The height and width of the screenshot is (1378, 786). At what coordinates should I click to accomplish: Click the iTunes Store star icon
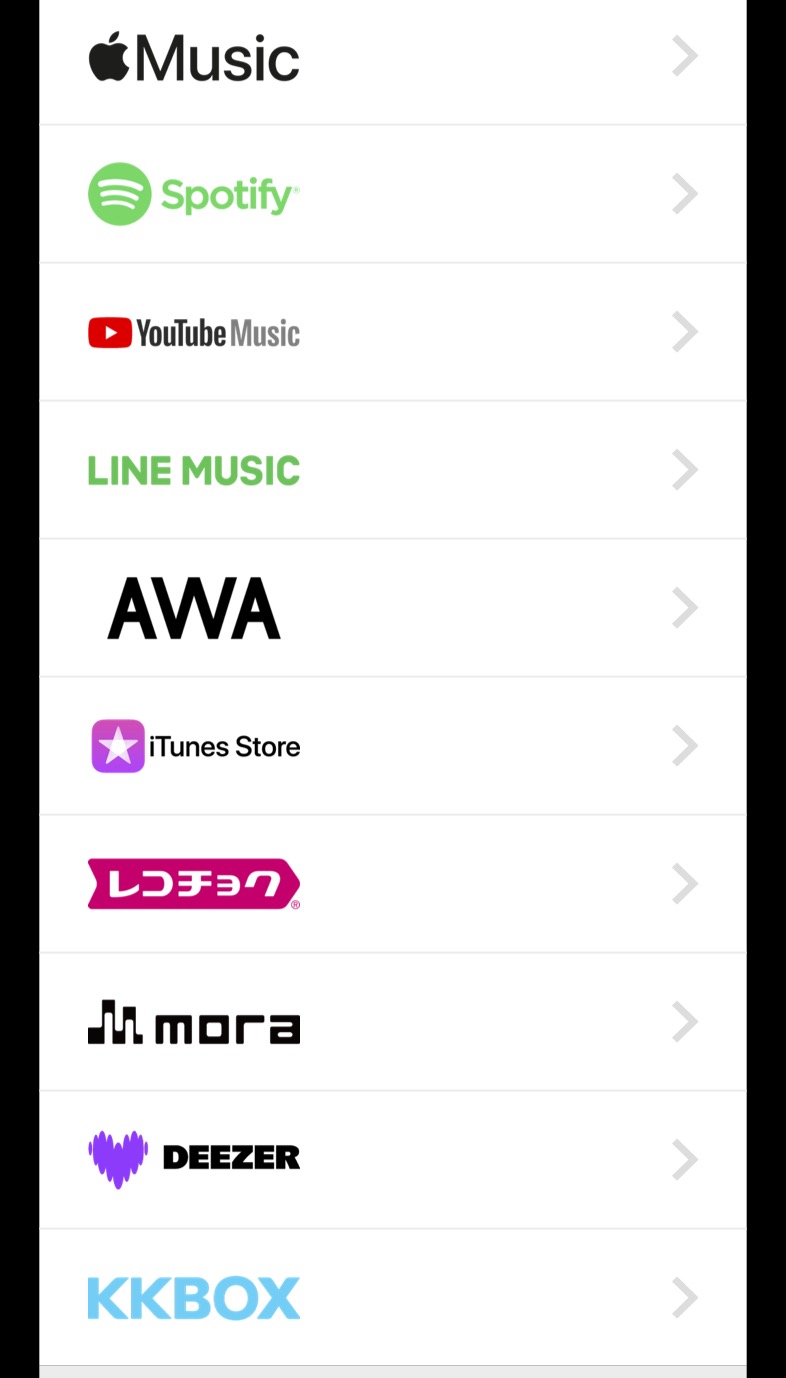point(118,745)
